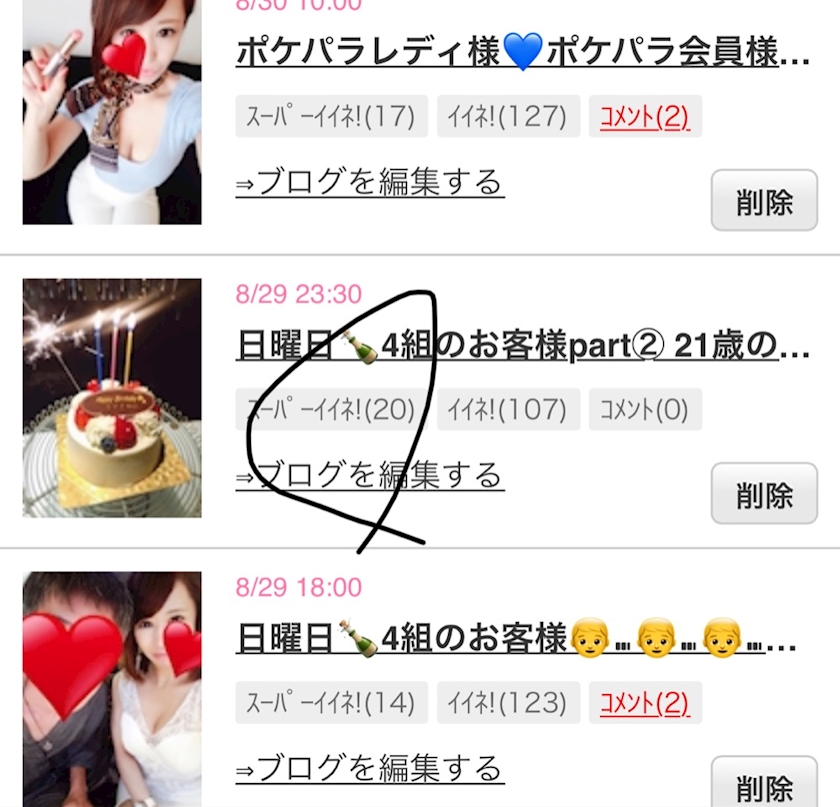Screen dimensions: 840x807
Task: Open the part② 21歳の blog post title
Action: (522, 346)
